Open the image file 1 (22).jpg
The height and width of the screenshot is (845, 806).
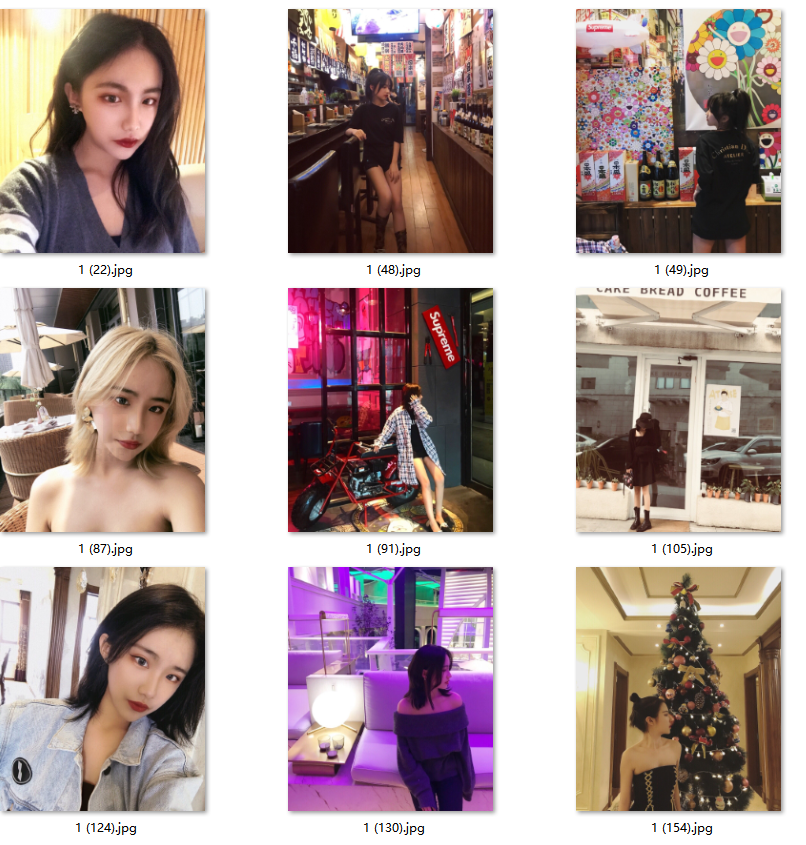[102, 131]
